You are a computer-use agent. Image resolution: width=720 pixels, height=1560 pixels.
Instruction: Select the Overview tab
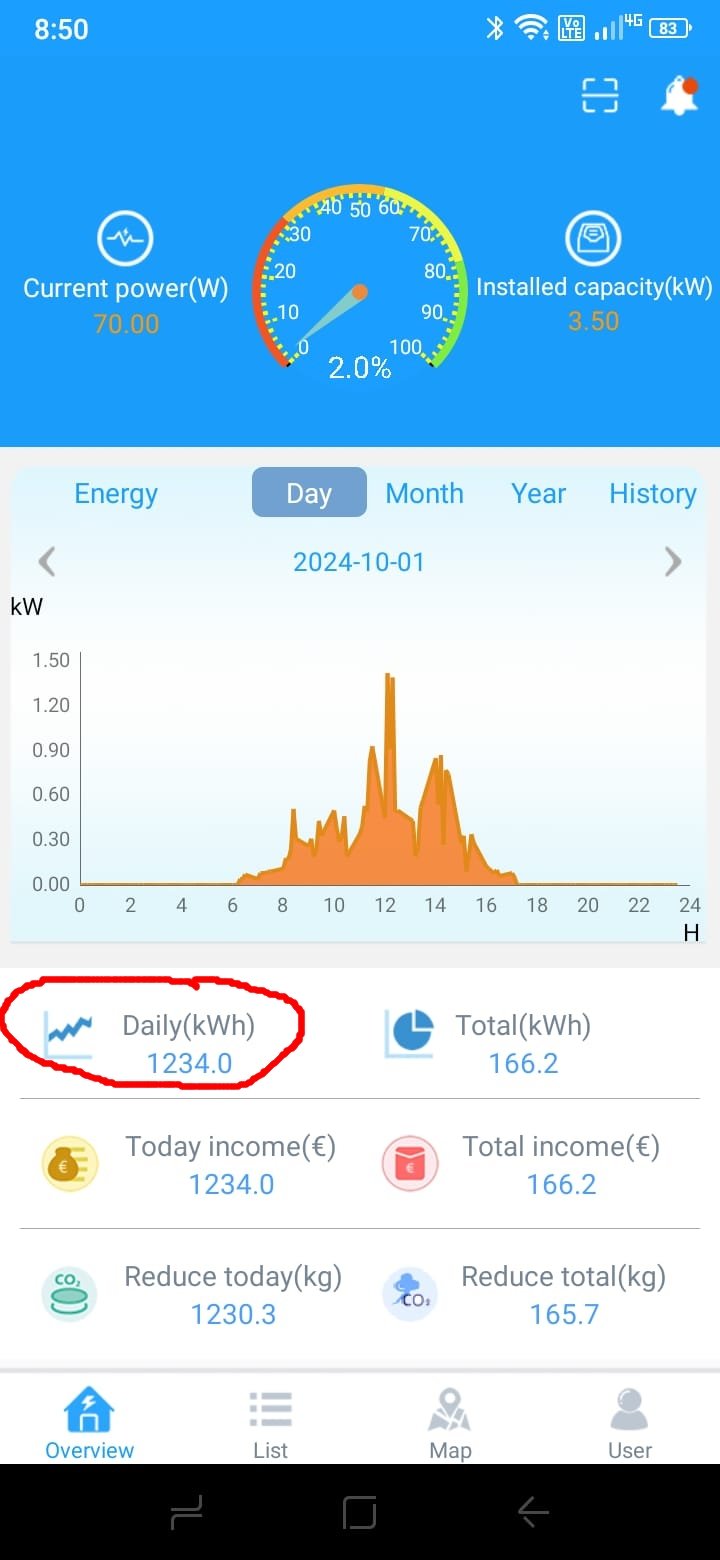90,1423
